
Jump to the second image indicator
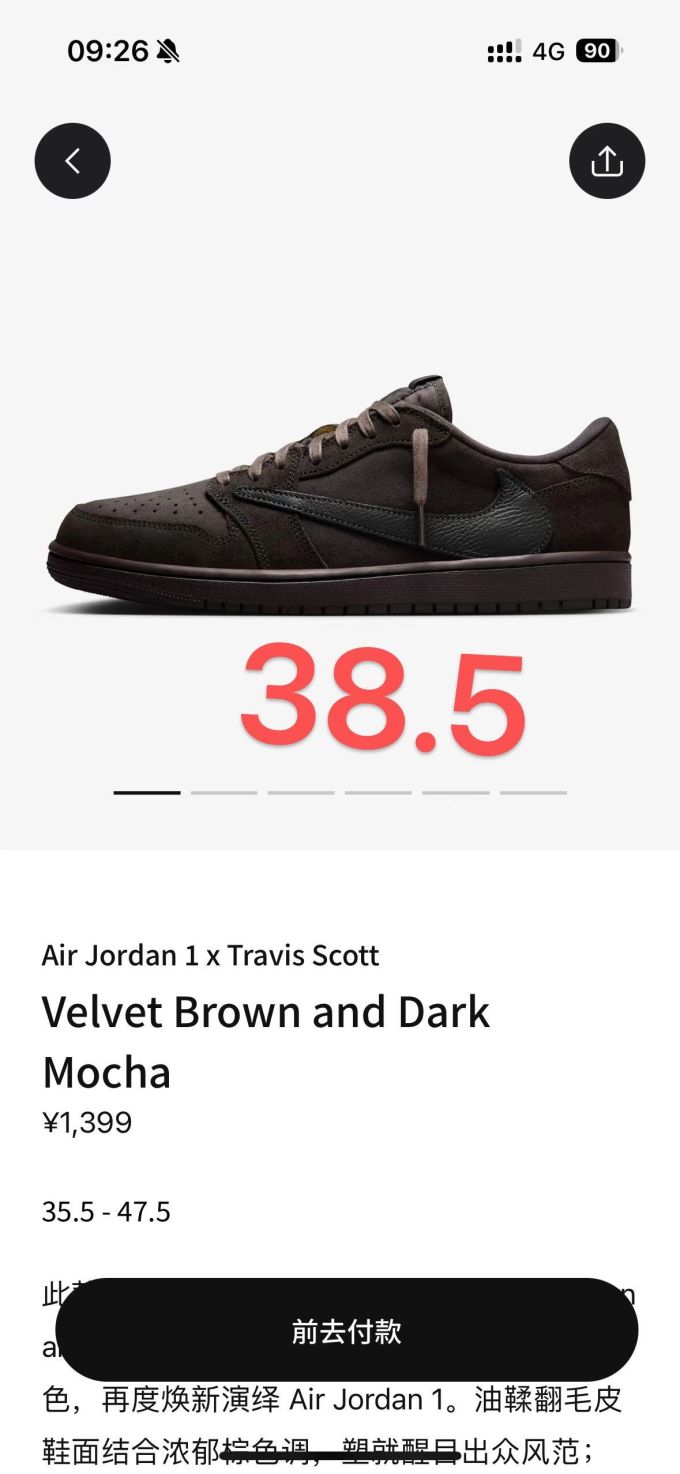click(x=224, y=792)
